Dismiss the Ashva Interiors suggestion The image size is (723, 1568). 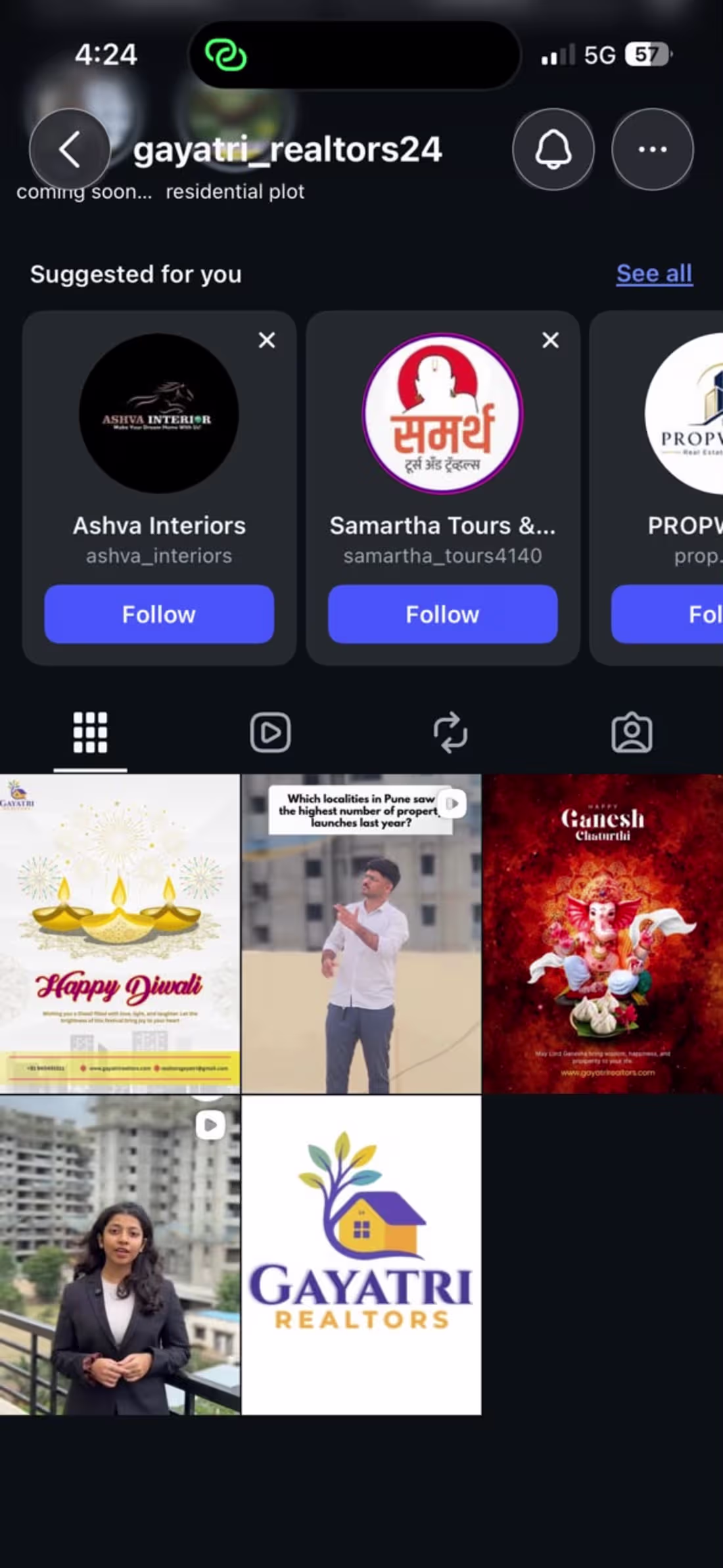tap(267, 340)
